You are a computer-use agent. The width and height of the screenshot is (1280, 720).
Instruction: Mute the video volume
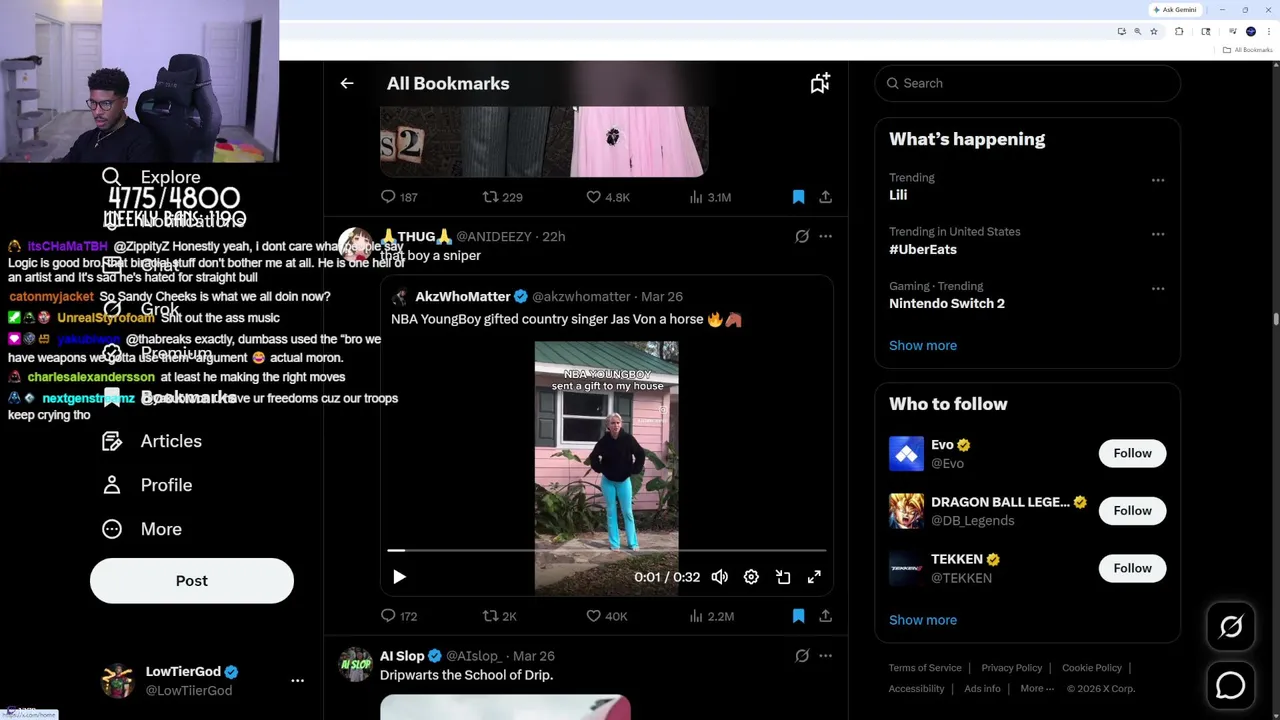pyautogui.click(x=719, y=577)
